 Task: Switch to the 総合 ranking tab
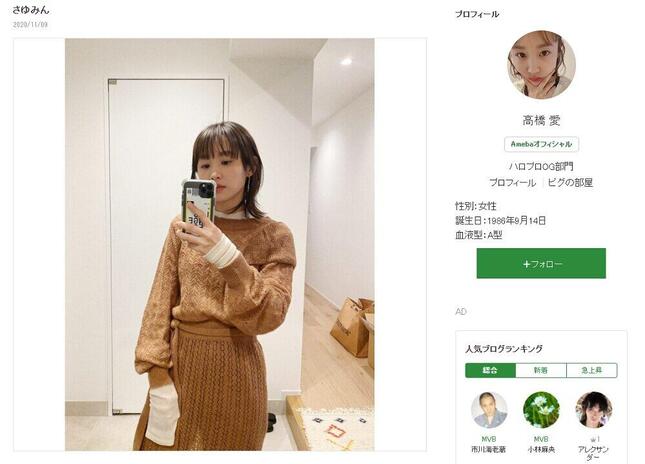click(x=490, y=371)
